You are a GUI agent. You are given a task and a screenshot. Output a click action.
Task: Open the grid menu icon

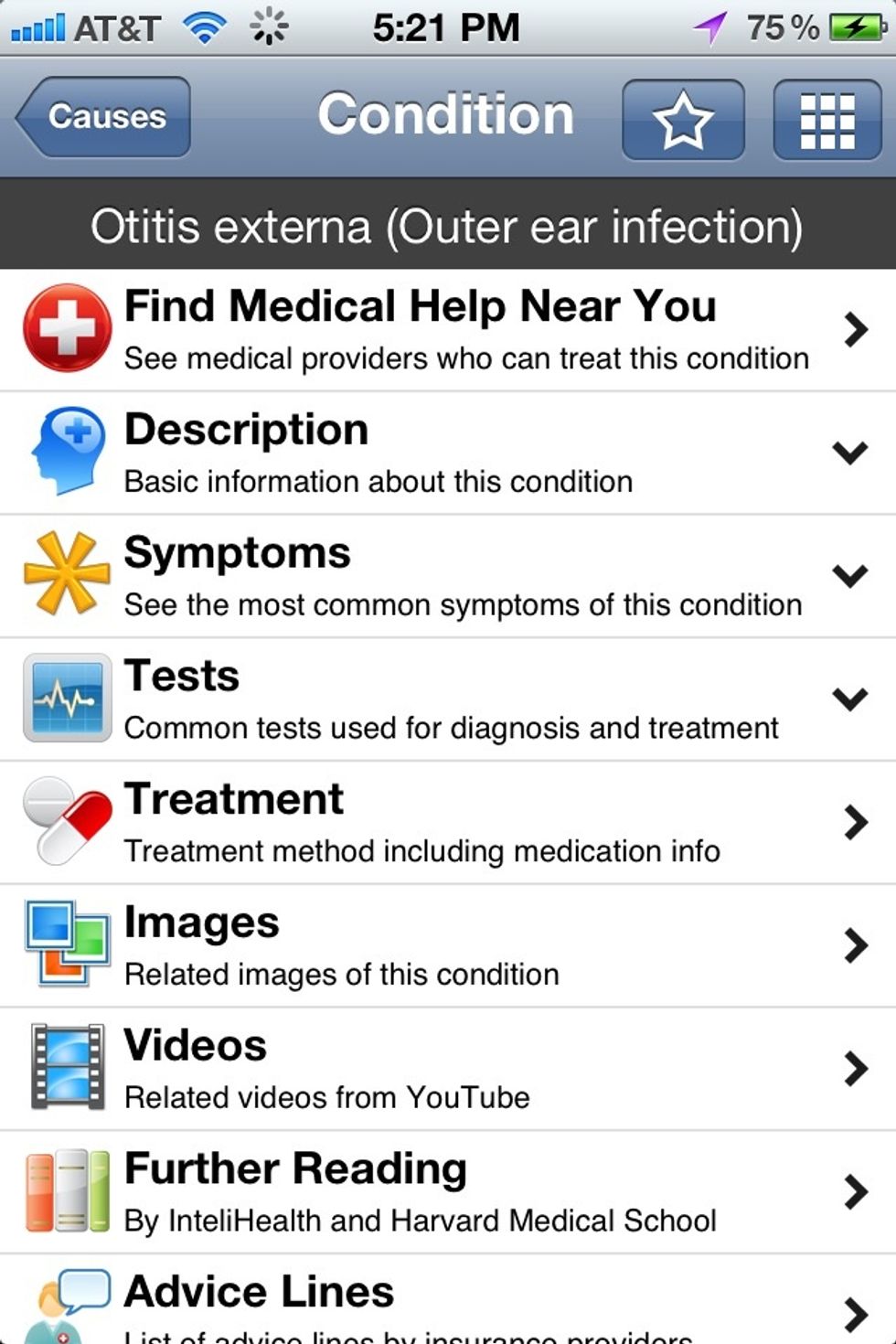click(827, 120)
